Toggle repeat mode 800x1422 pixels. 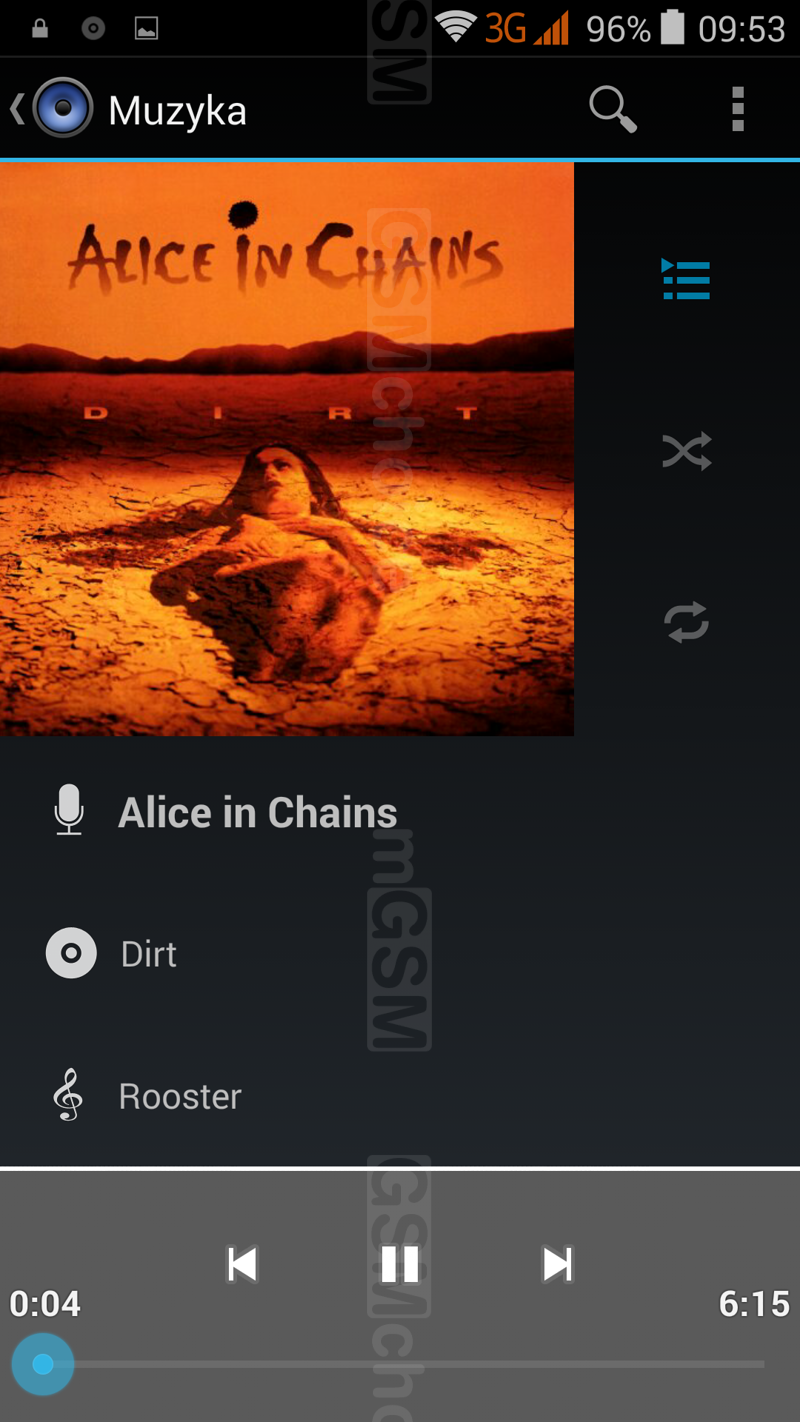click(x=686, y=622)
